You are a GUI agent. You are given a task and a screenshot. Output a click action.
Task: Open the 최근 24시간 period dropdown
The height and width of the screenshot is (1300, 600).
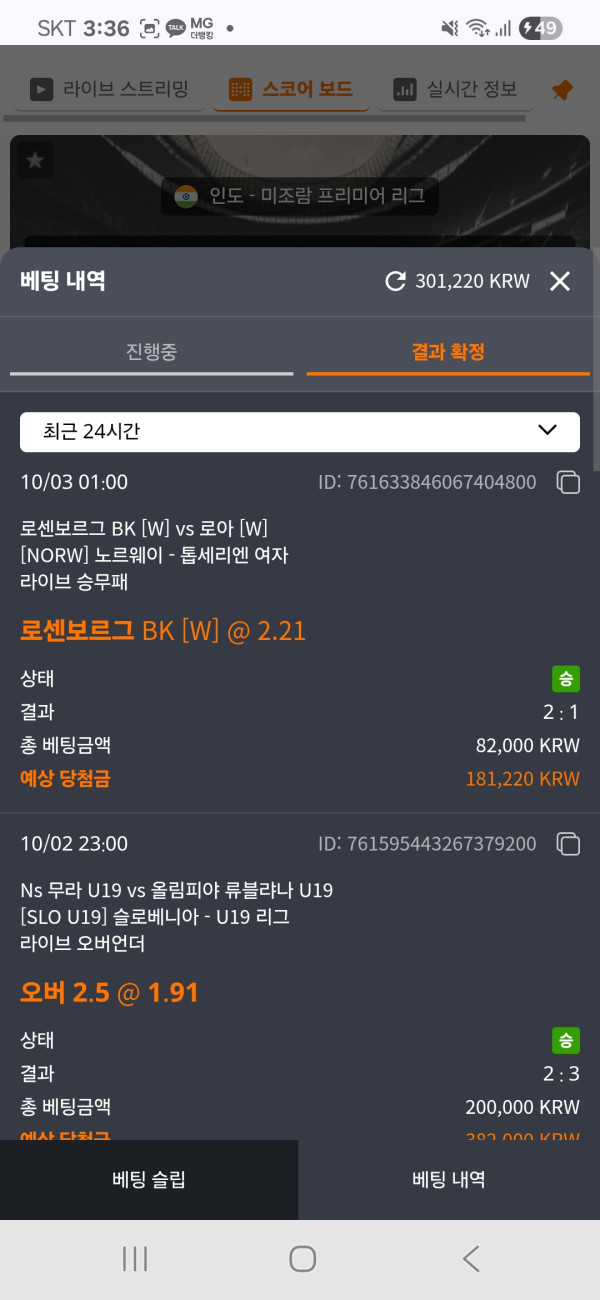[x=300, y=432]
